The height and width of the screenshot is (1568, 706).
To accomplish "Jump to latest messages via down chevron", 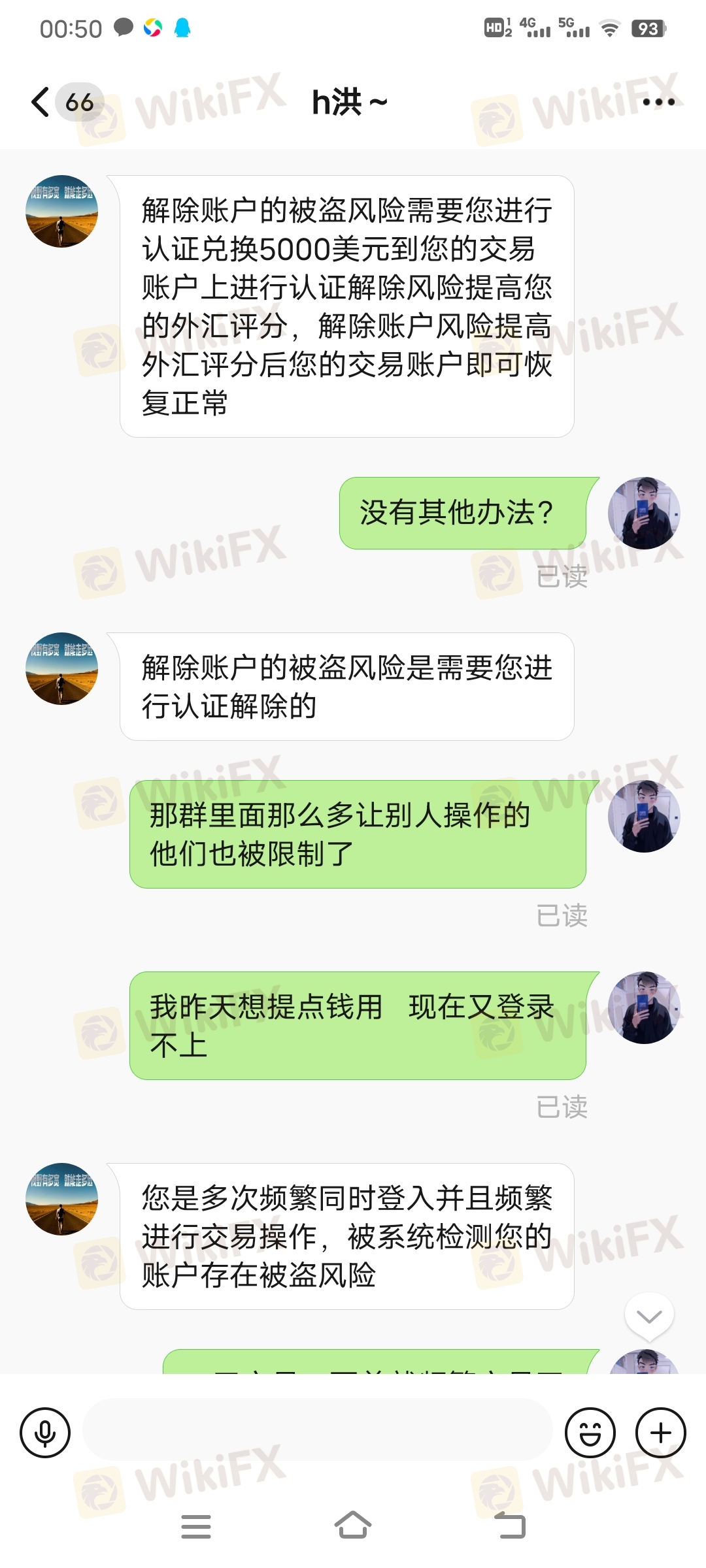I will (x=649, y=1316).
